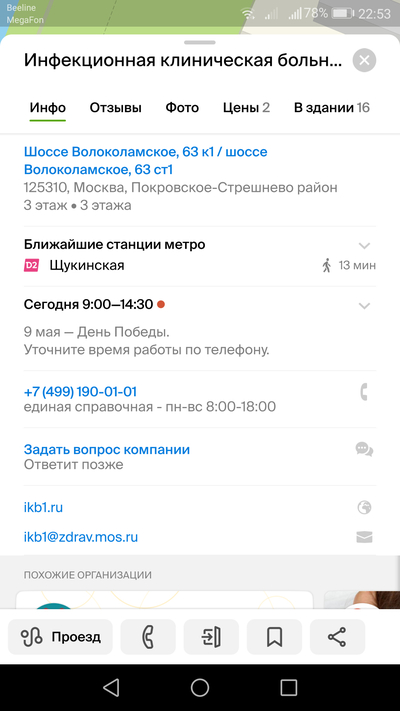Bookmark this hospital
Viewport: 400px width, 711px height.
274,637
